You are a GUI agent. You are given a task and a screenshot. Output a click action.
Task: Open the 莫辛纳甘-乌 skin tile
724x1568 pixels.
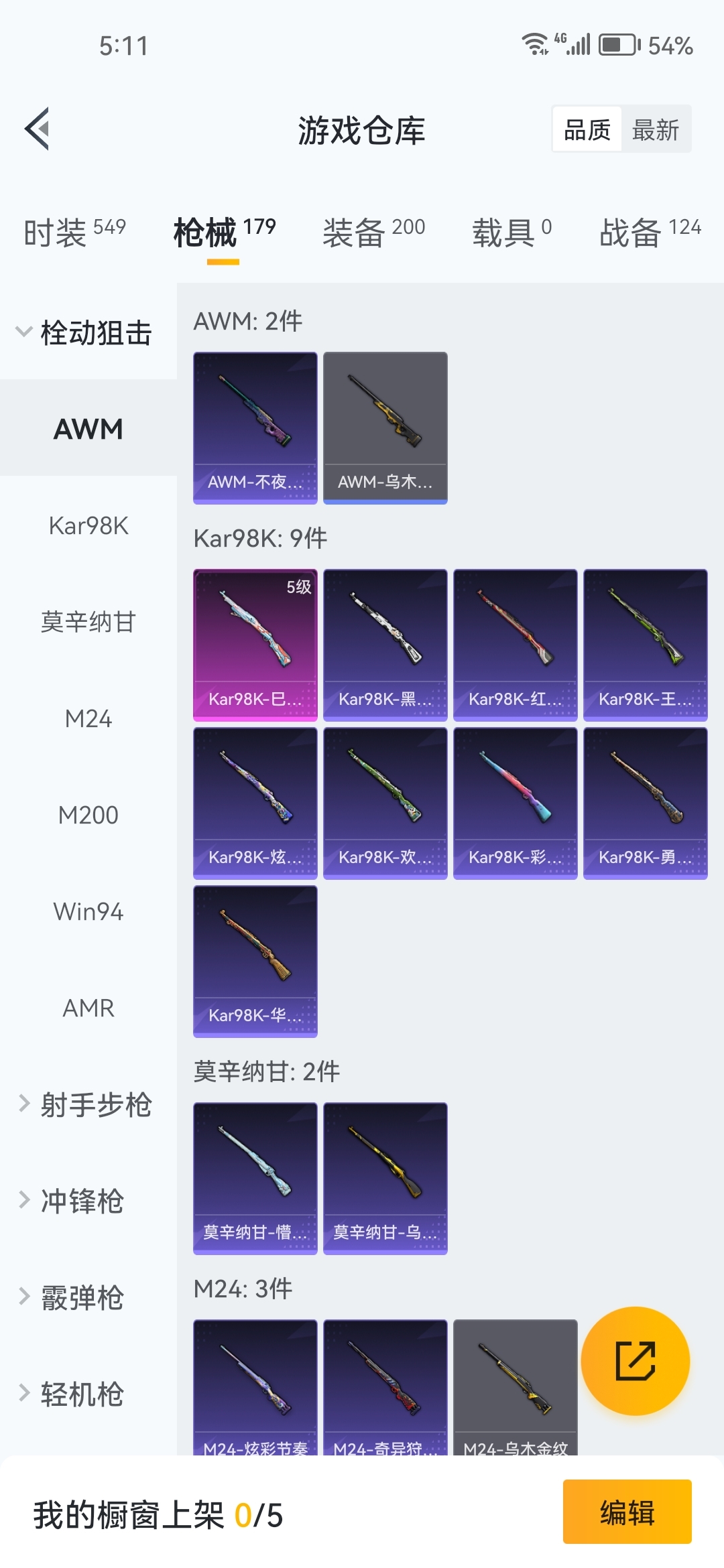385,1178
